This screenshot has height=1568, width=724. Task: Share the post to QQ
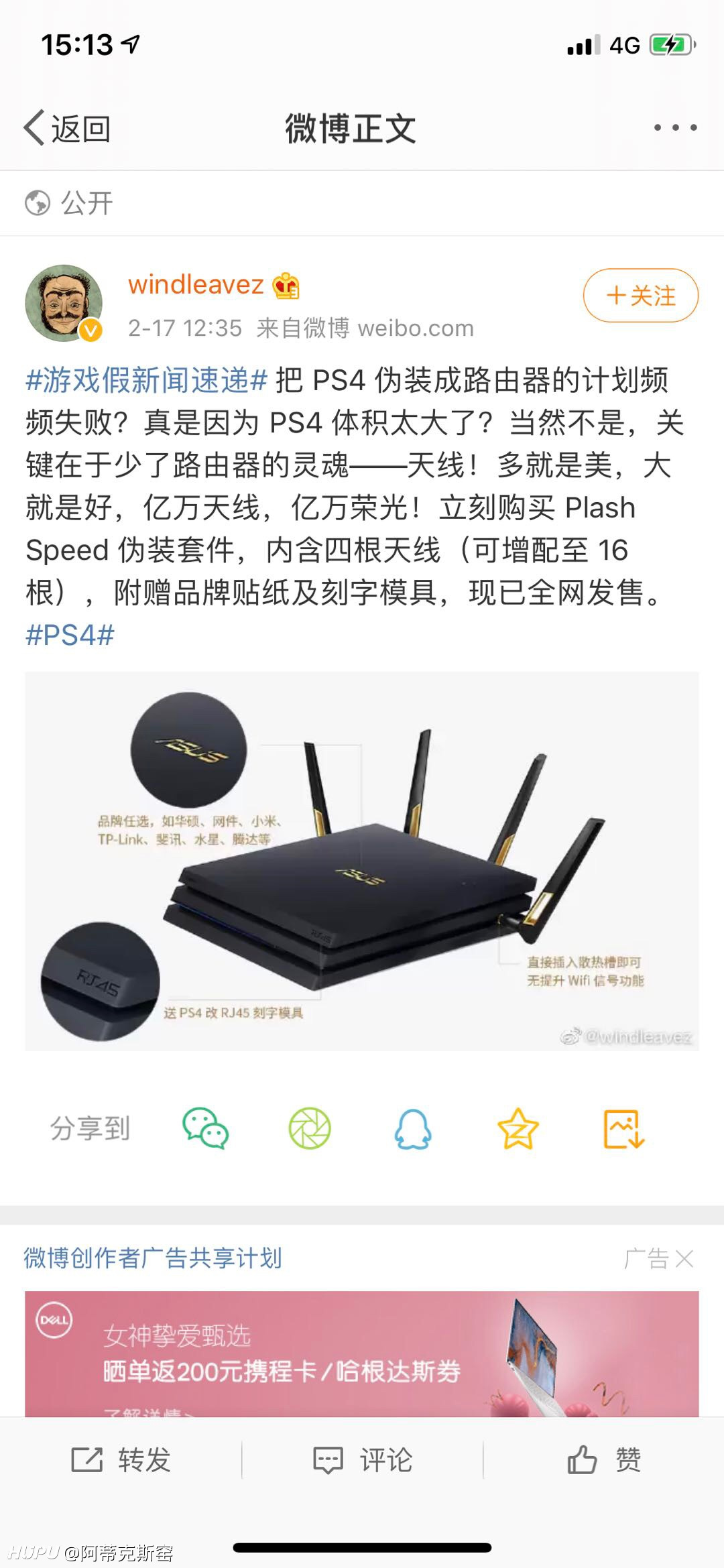pyautogui.click(x=413, y=1128)
